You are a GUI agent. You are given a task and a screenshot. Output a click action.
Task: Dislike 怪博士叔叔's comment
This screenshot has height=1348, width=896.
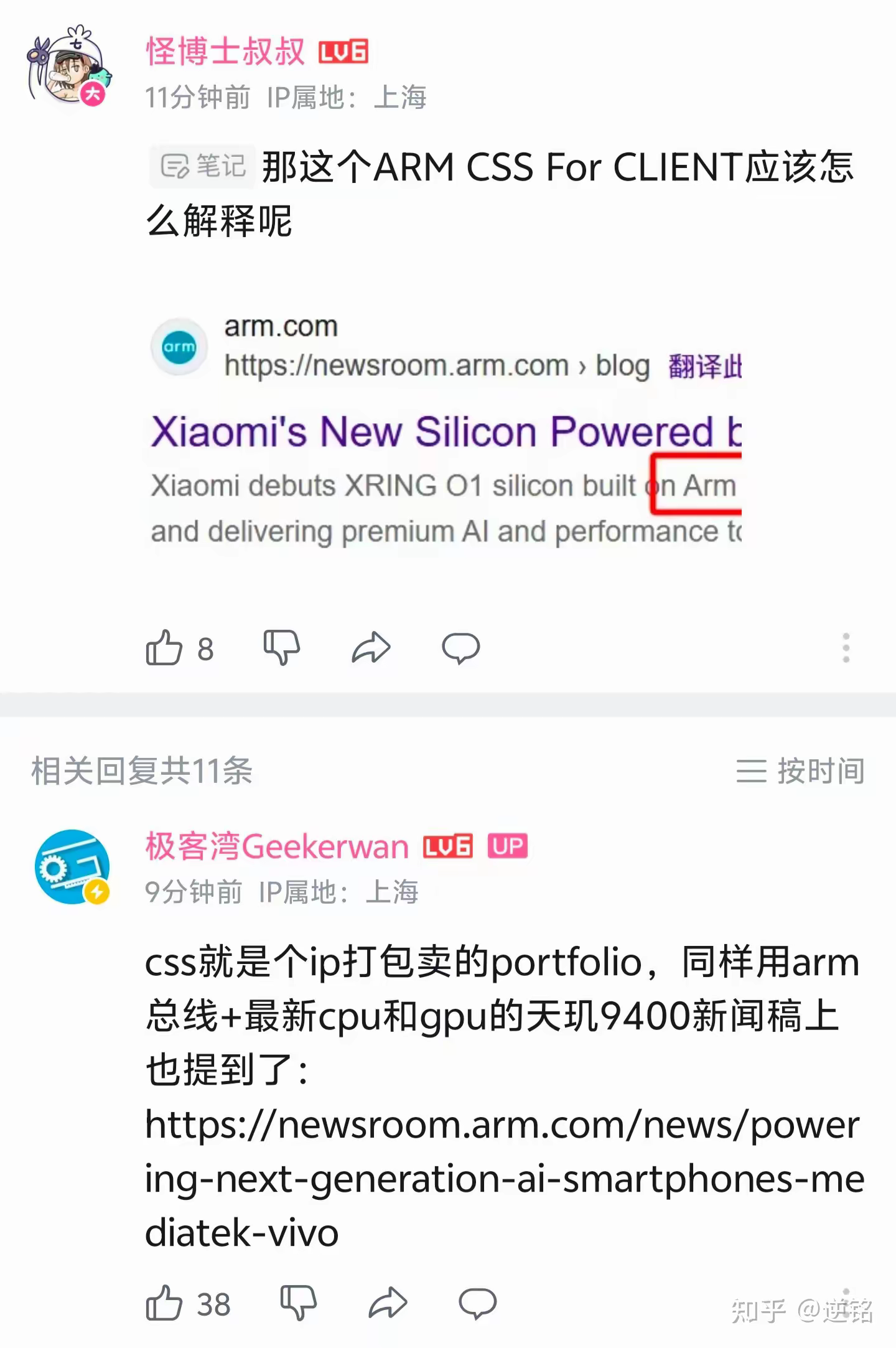point(282,648)
